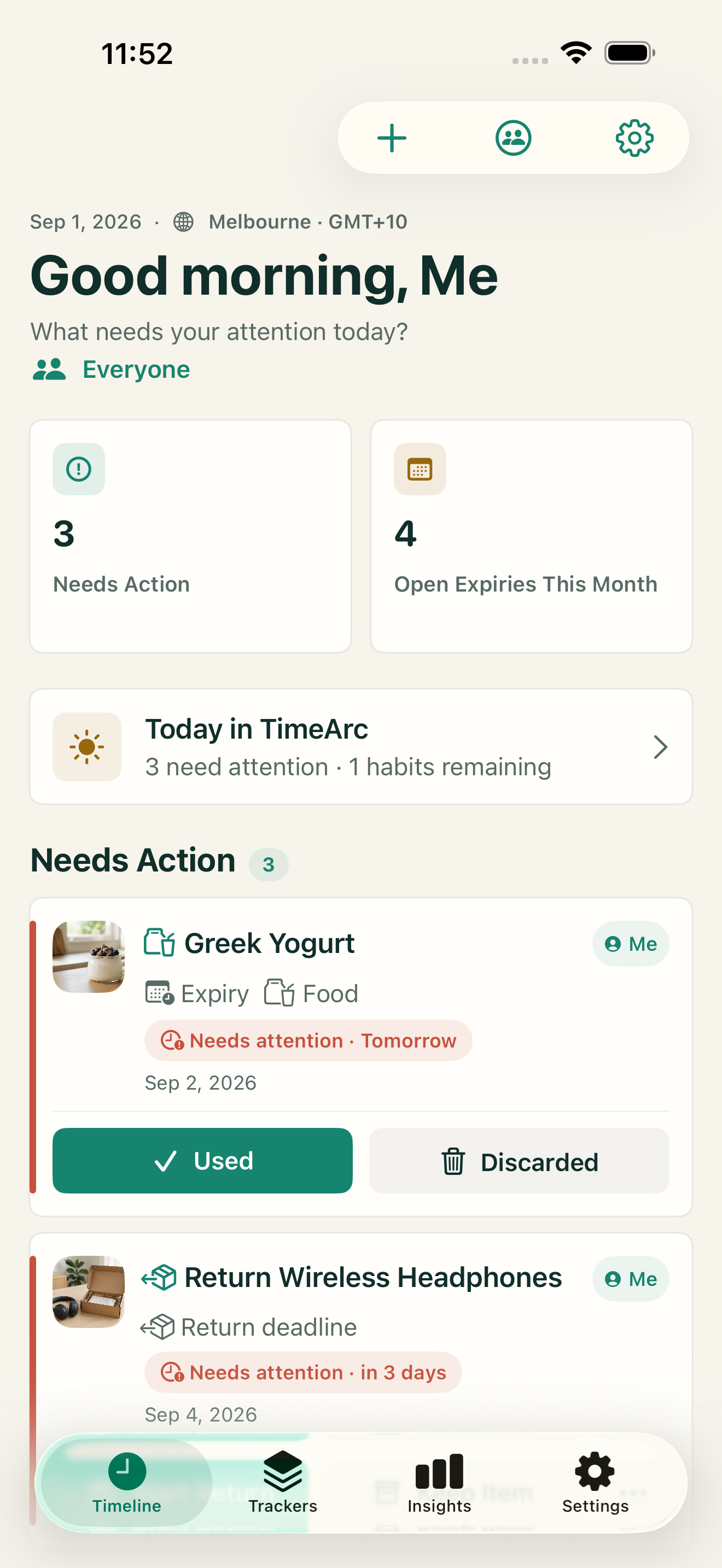This screenshot has width=722, height=1568.
Task: Open the Needs Action summary card
Action: coord(190,536)
